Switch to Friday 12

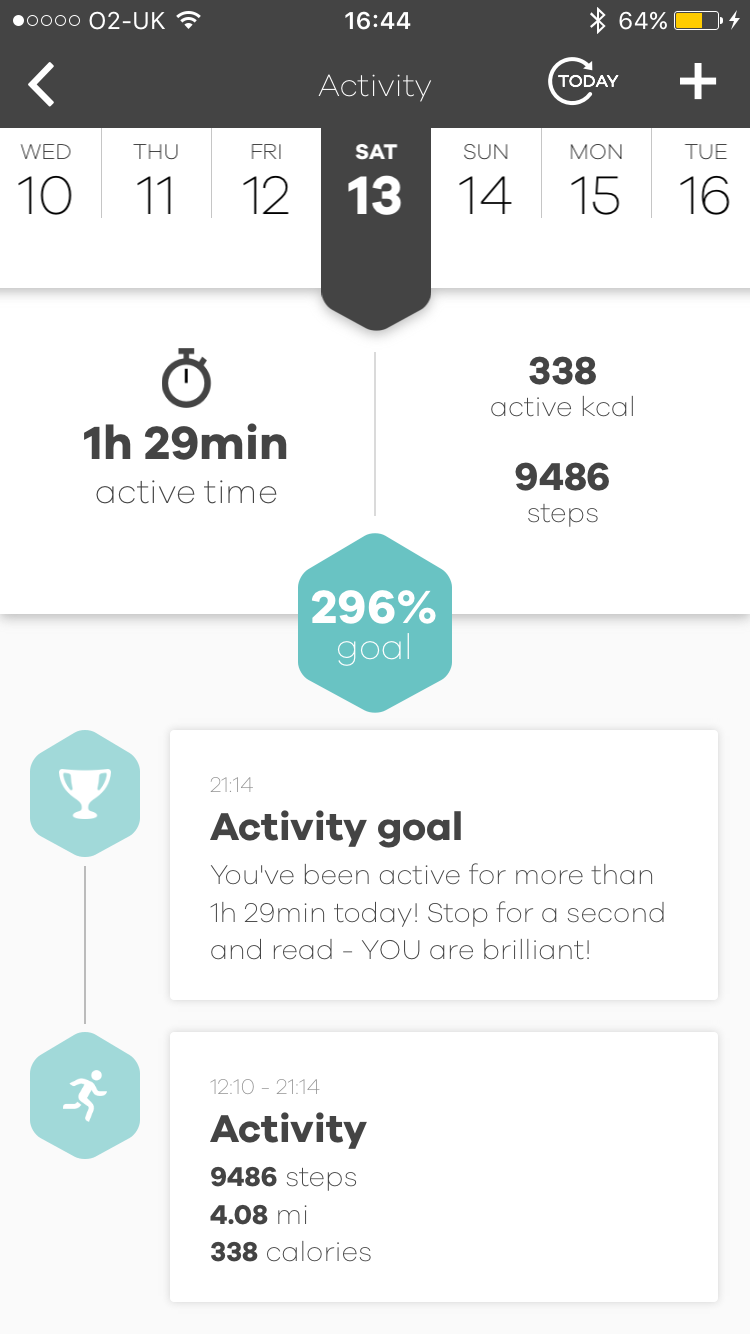point(266,182)
